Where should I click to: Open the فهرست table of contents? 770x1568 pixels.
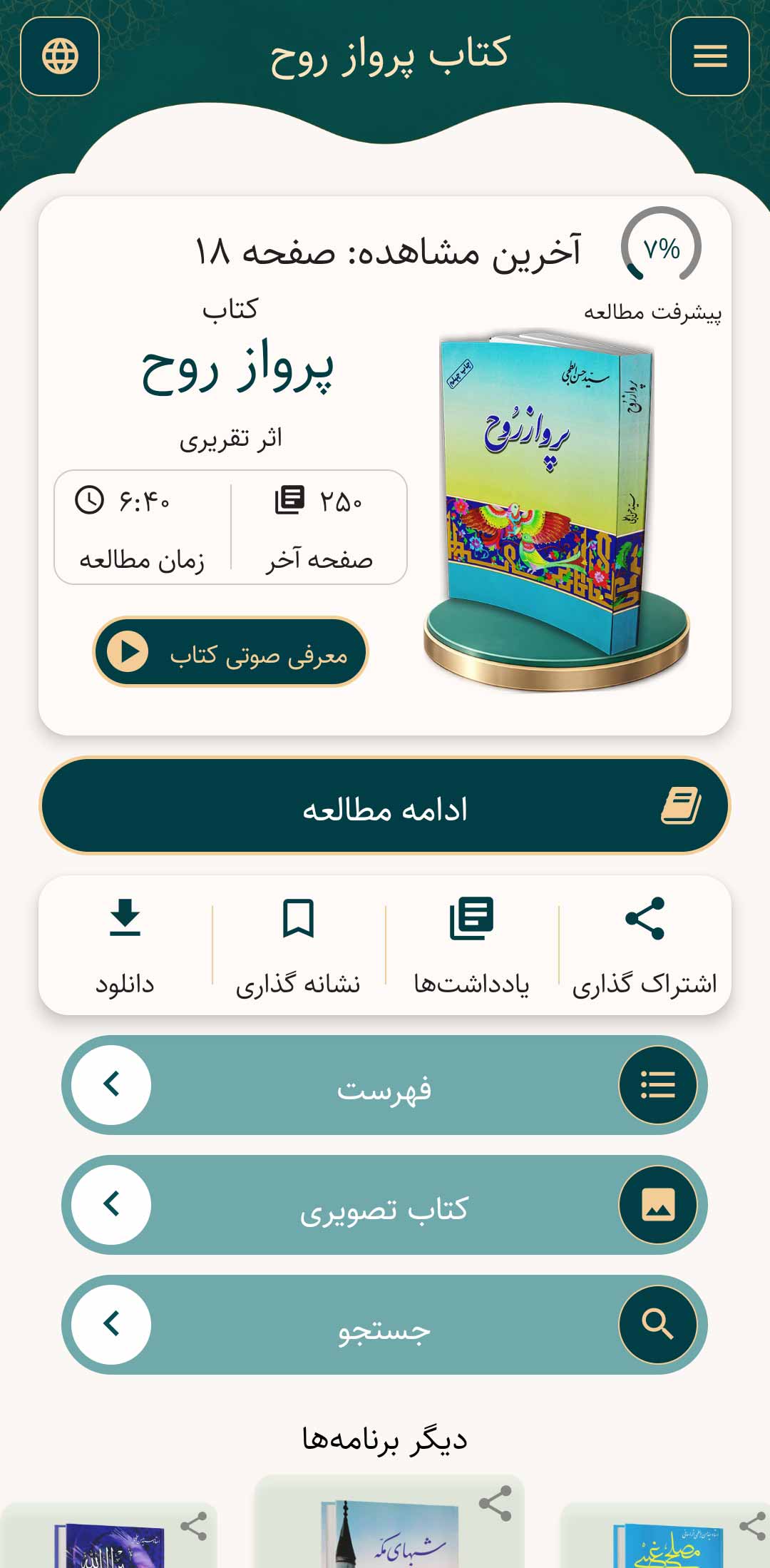(385, 1085)
